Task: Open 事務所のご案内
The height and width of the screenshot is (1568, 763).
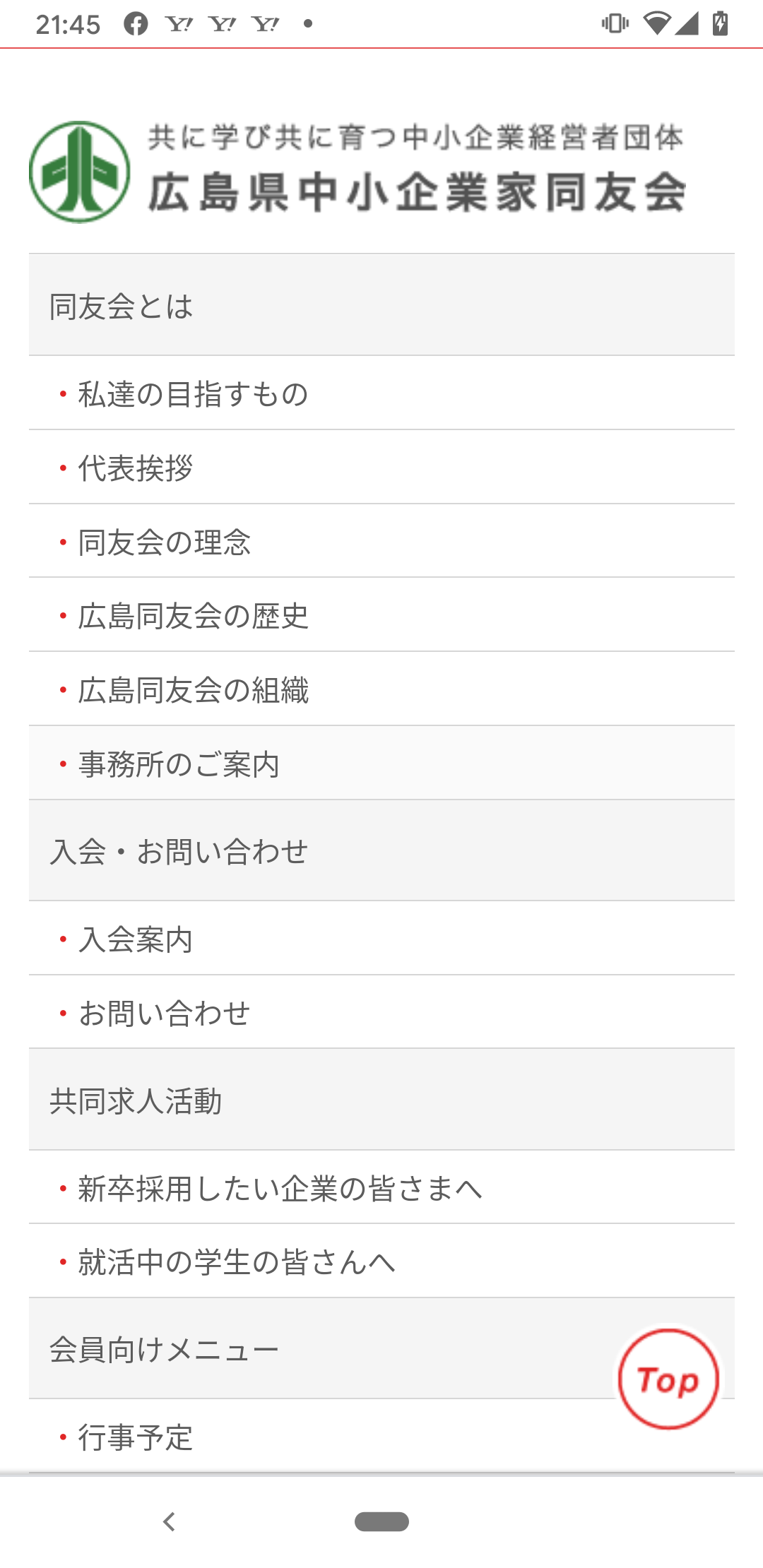Action: pyautogui.click(x=179, y=764)
